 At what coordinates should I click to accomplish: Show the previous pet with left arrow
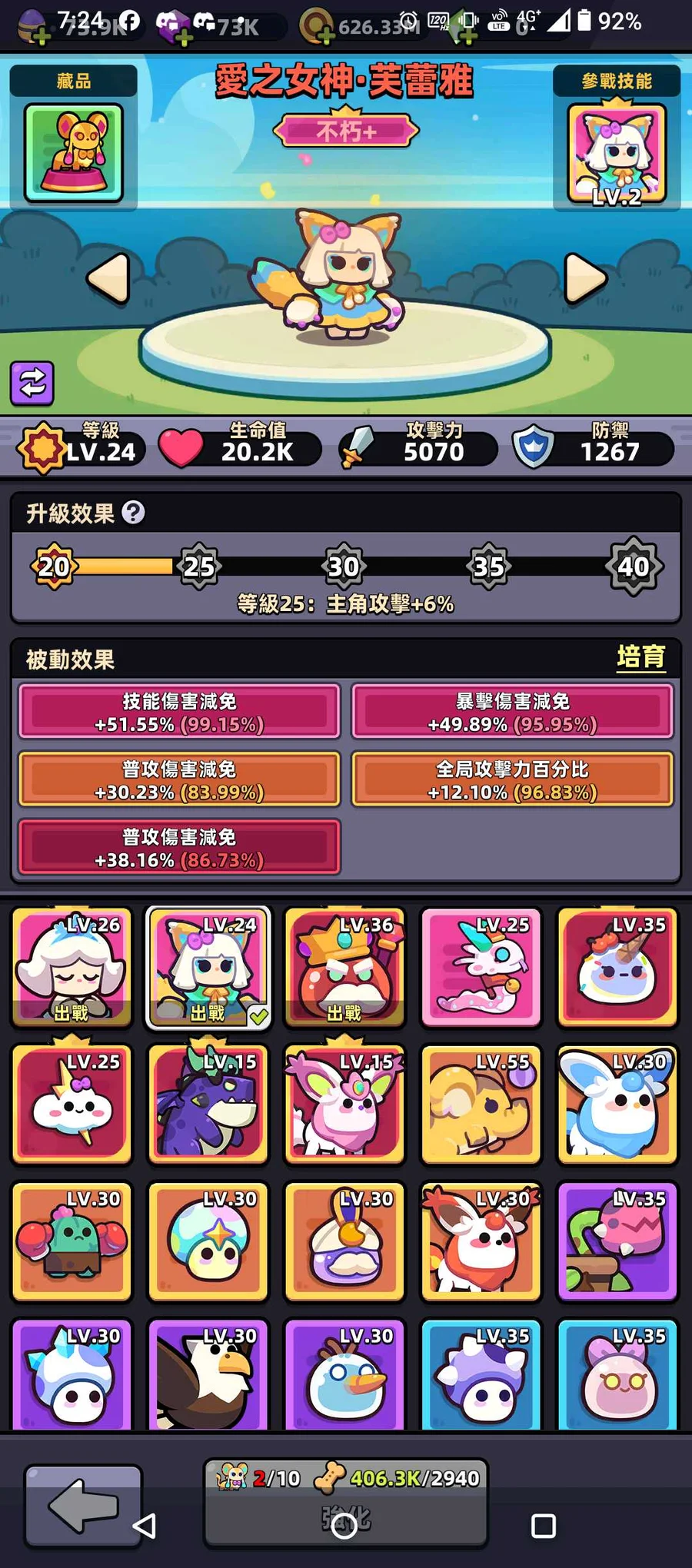(108, 279)
